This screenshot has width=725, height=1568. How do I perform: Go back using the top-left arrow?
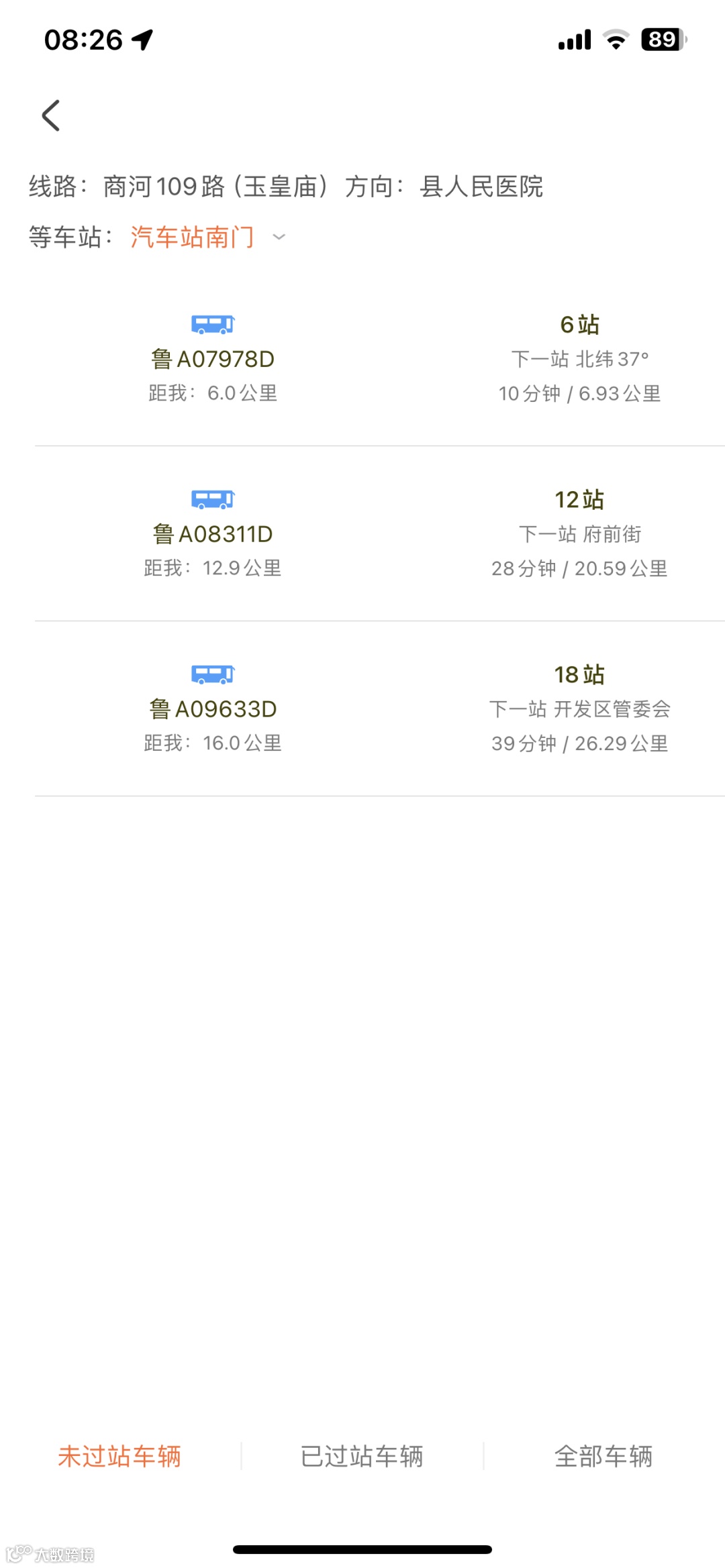point(51,115)
